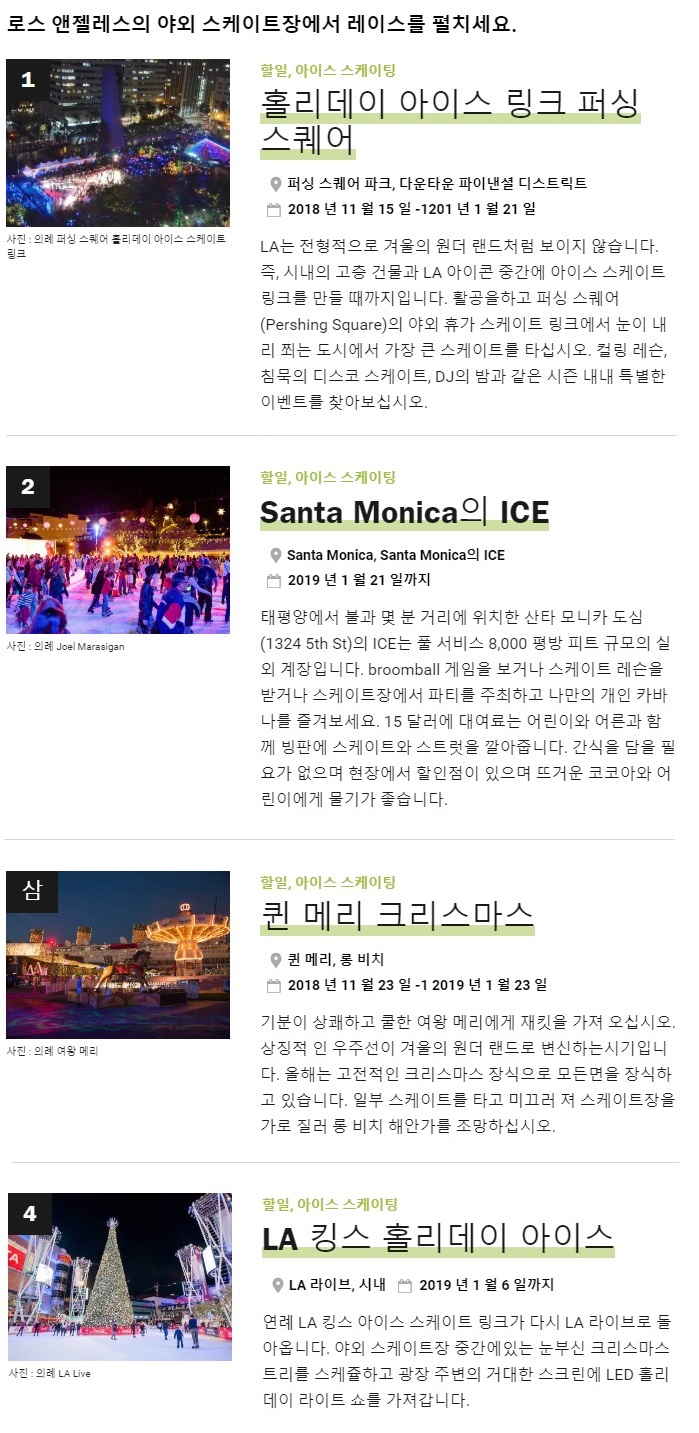699x1433 pixels.
Task: Tap the Santa Monica ICE photo numbered 2
Action: tap(118, 550)
